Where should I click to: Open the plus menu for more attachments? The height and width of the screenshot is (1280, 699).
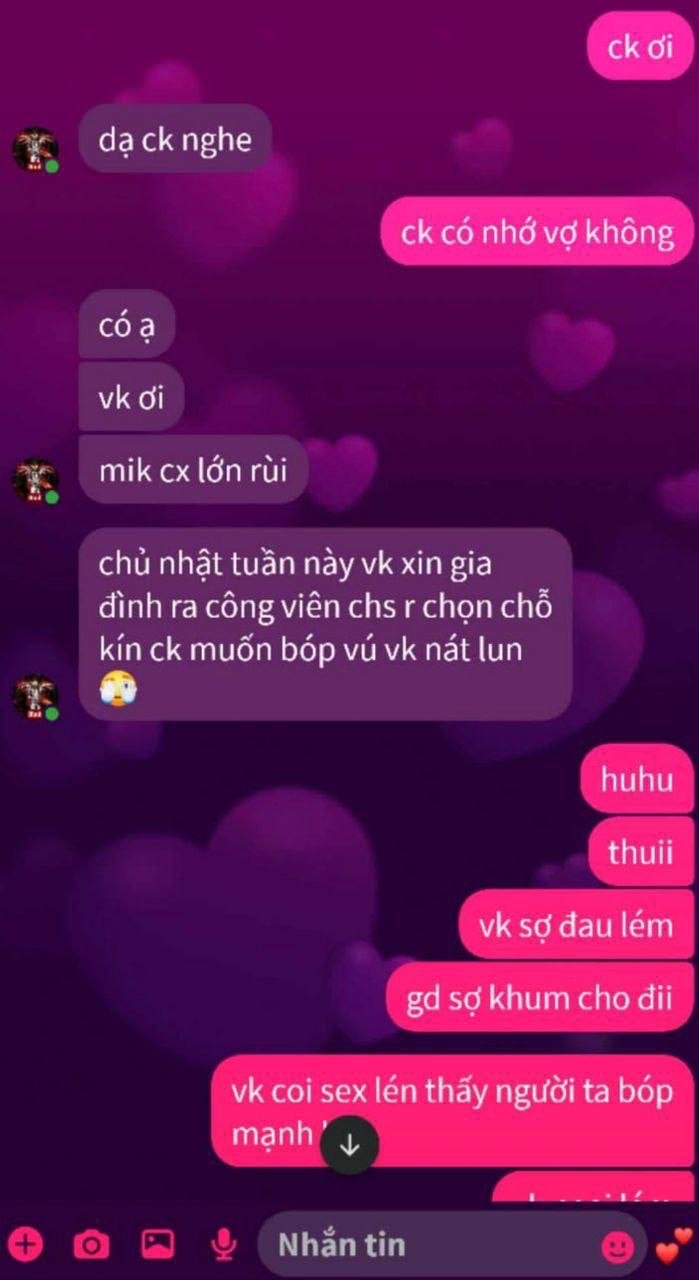pyautogui.click(x=26, y=1245)
